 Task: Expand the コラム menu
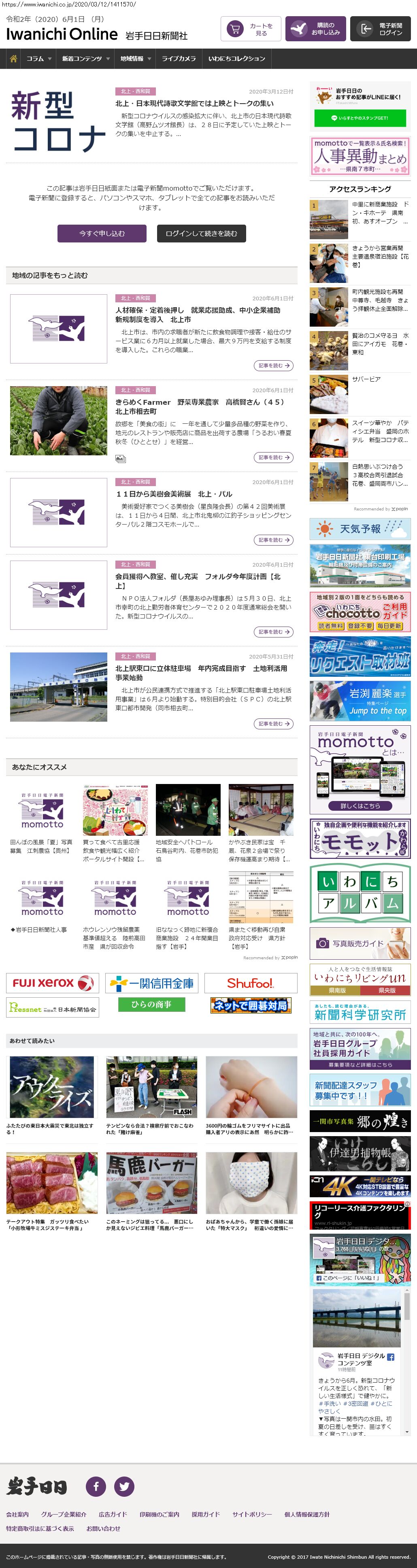[x=39, y=59]
